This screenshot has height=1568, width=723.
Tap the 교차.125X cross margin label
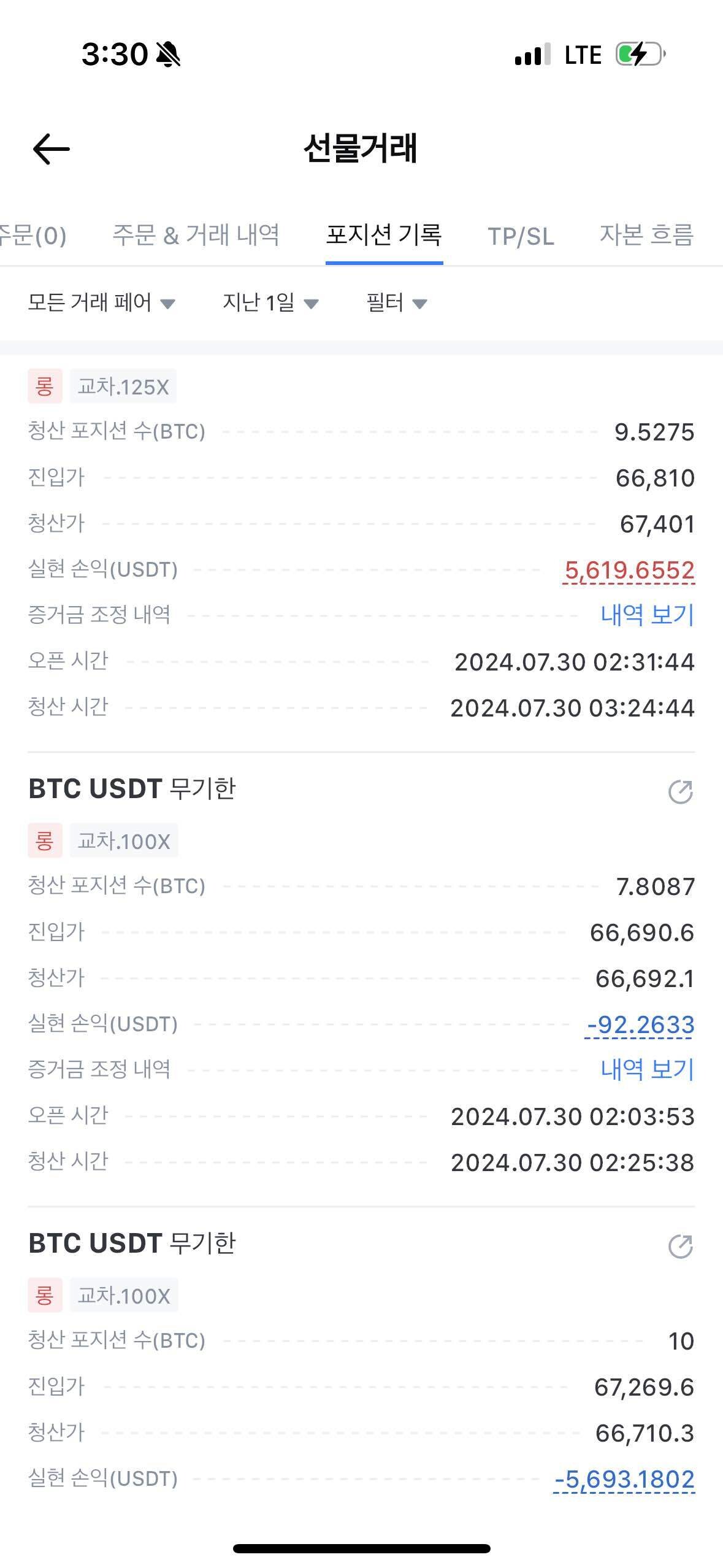(123, 385)
